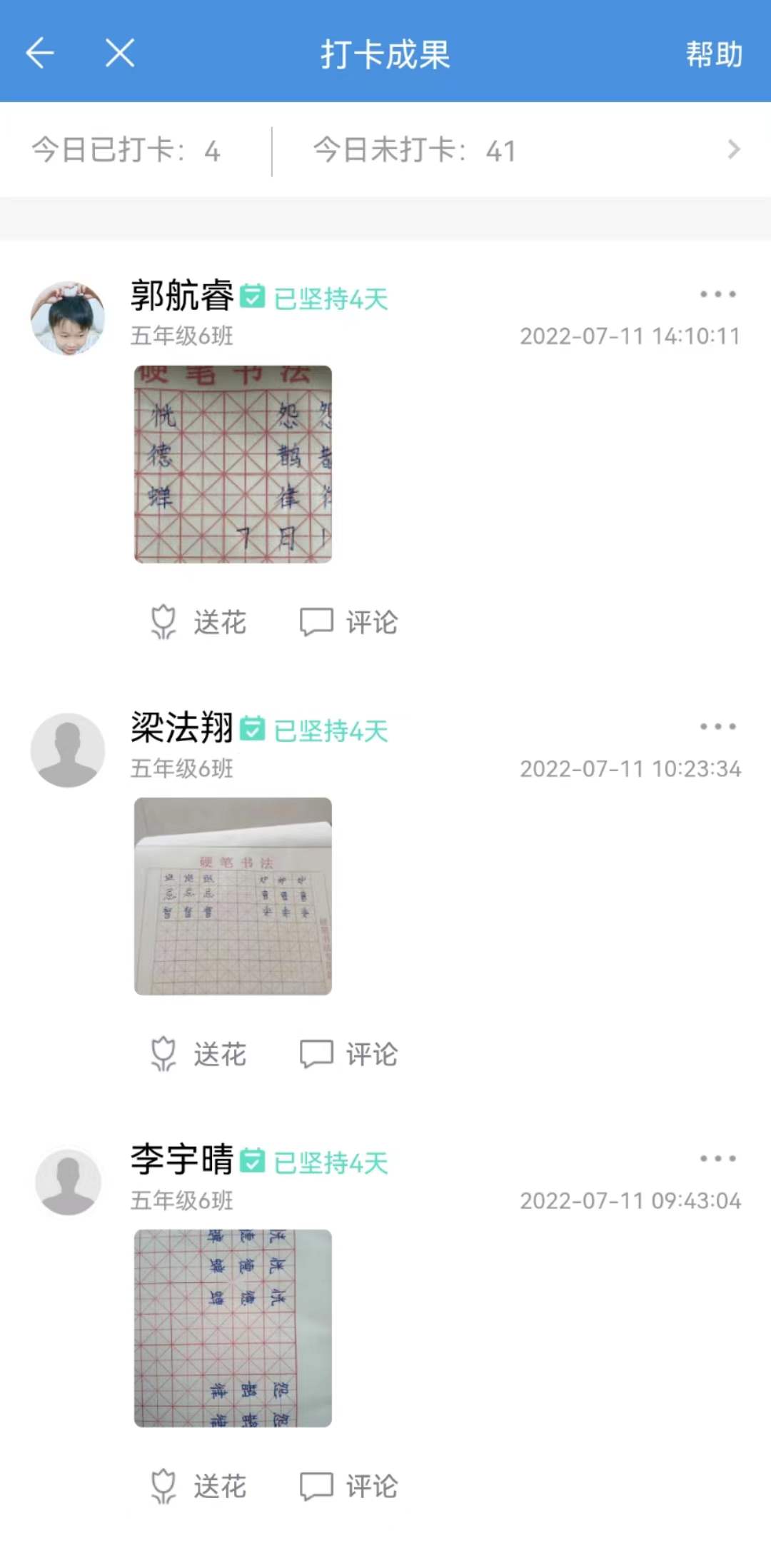Screen dimensions: 771x1568
Task: Open 郭航睿's profile avatar
Action: [68, 318]
